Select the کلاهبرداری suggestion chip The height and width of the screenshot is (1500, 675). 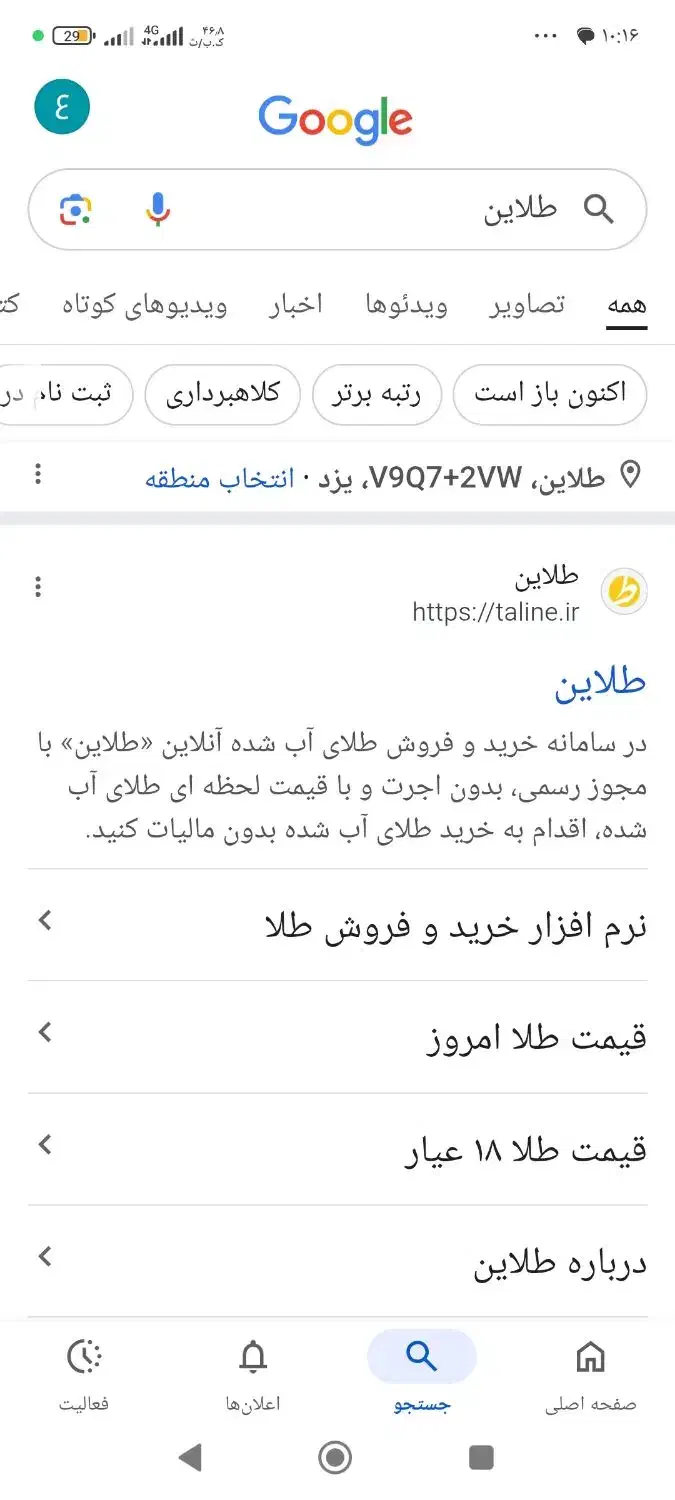(x=222, y=393)
